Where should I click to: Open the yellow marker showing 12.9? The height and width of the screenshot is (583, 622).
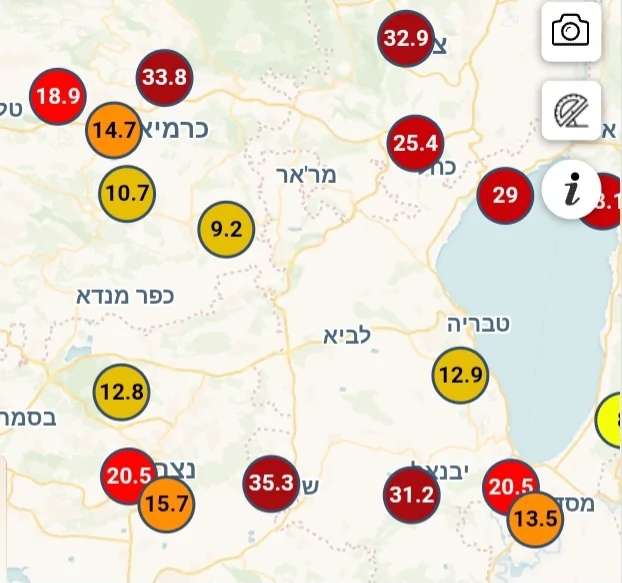click(460, 376)
